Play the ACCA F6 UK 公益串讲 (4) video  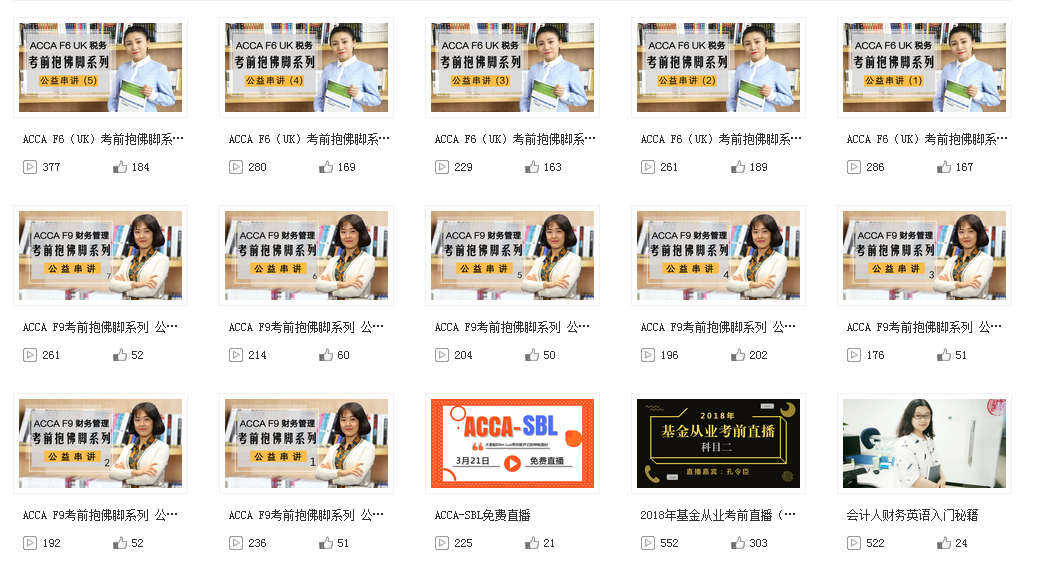(306, 67)
